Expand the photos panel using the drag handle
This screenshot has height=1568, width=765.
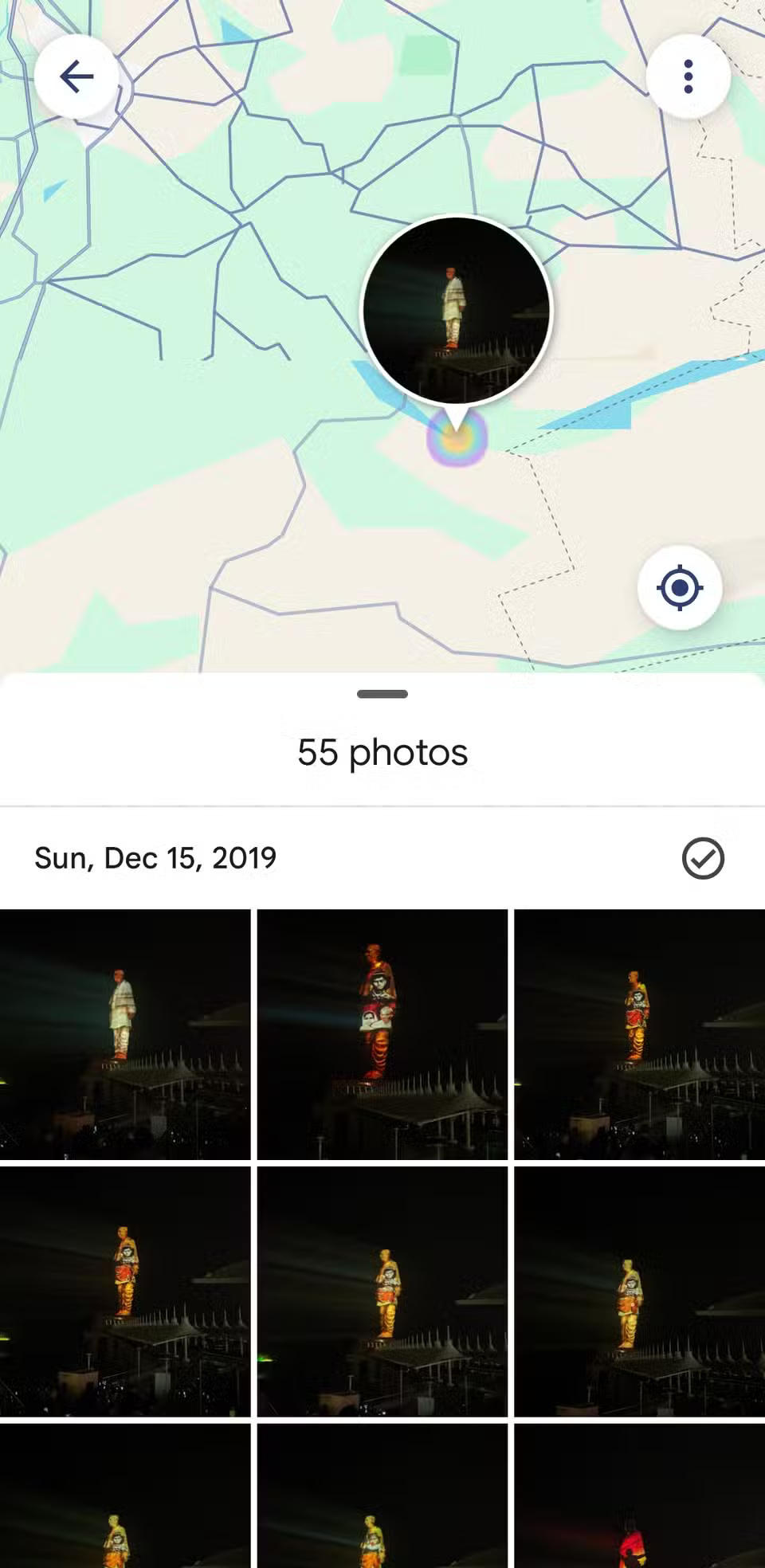point(382,694)
